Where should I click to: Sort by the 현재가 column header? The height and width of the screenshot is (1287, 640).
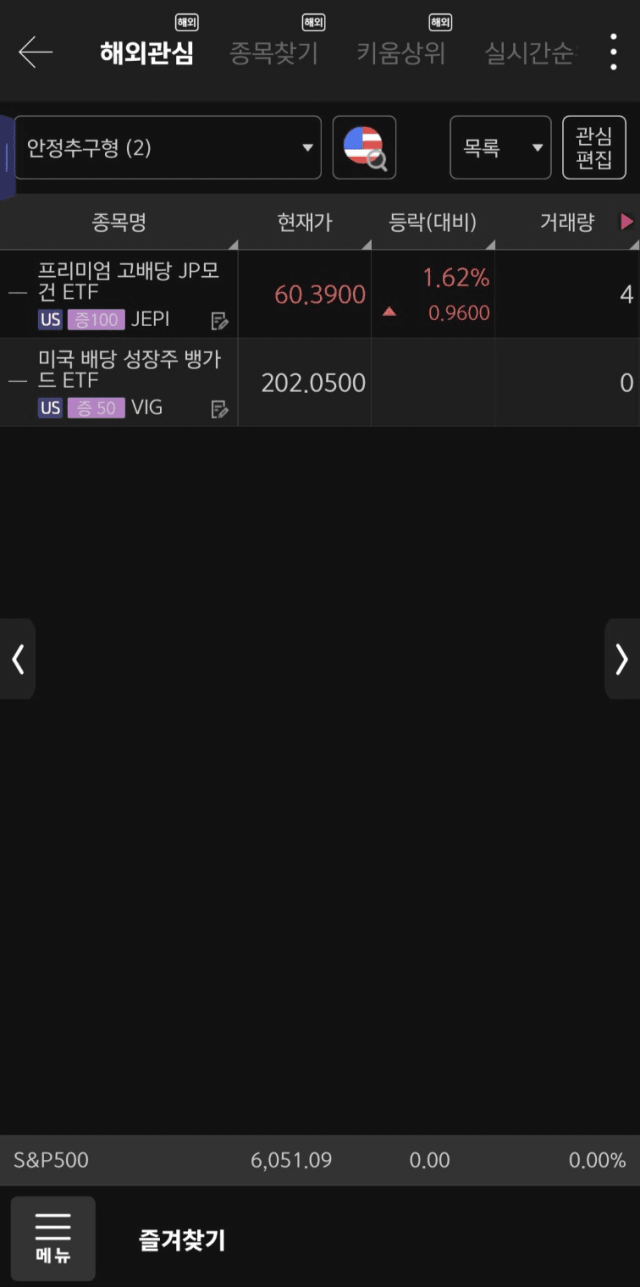click(305, 222)
